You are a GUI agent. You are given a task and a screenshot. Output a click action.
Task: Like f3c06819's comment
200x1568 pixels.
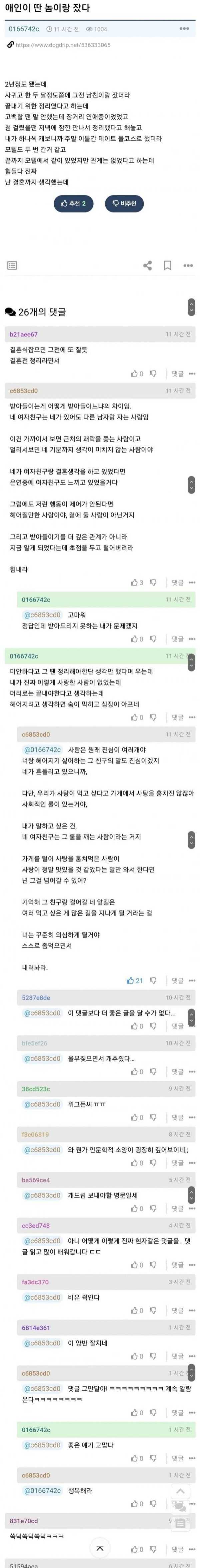[x=137, y=1163]
